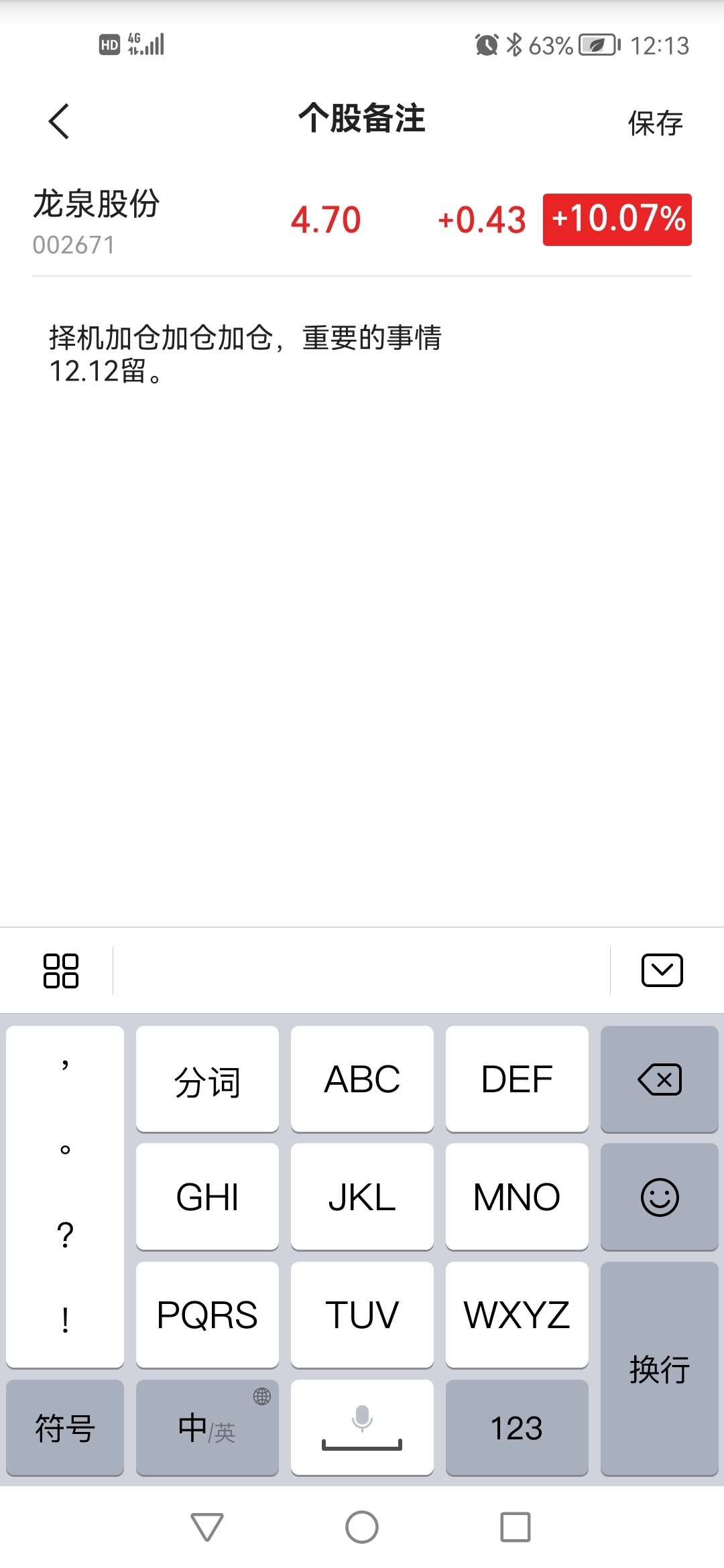The image size is (724, 1568).
Task: Tap the ABC key
Action: coord(362,1079)
